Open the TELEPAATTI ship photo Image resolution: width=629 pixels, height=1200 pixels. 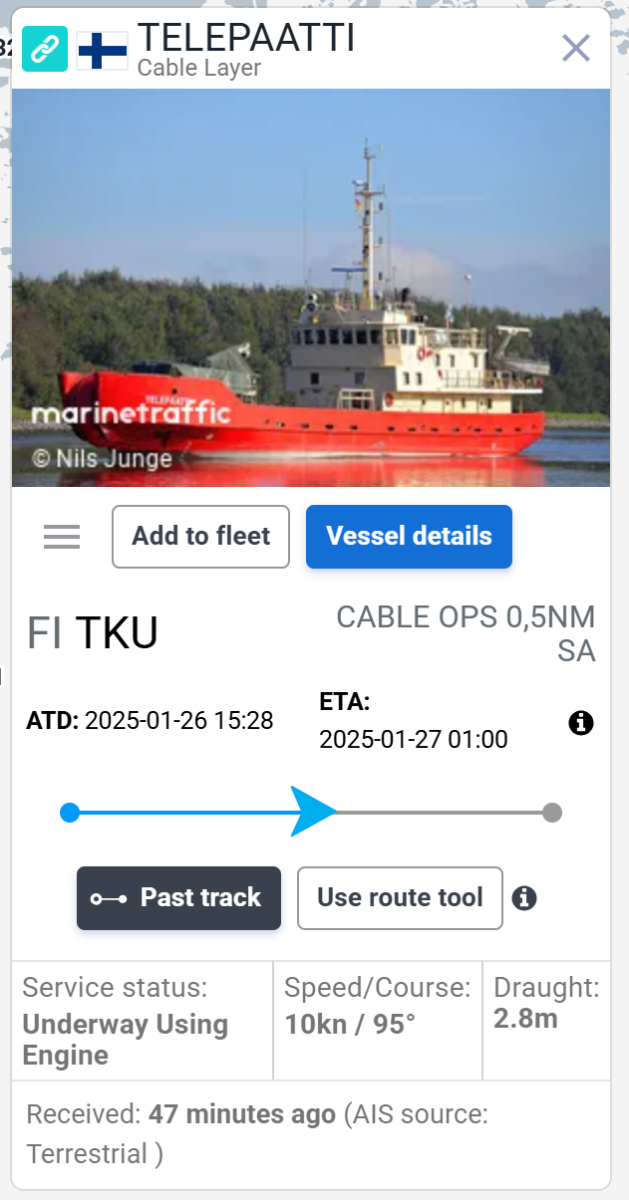(311, 288)
